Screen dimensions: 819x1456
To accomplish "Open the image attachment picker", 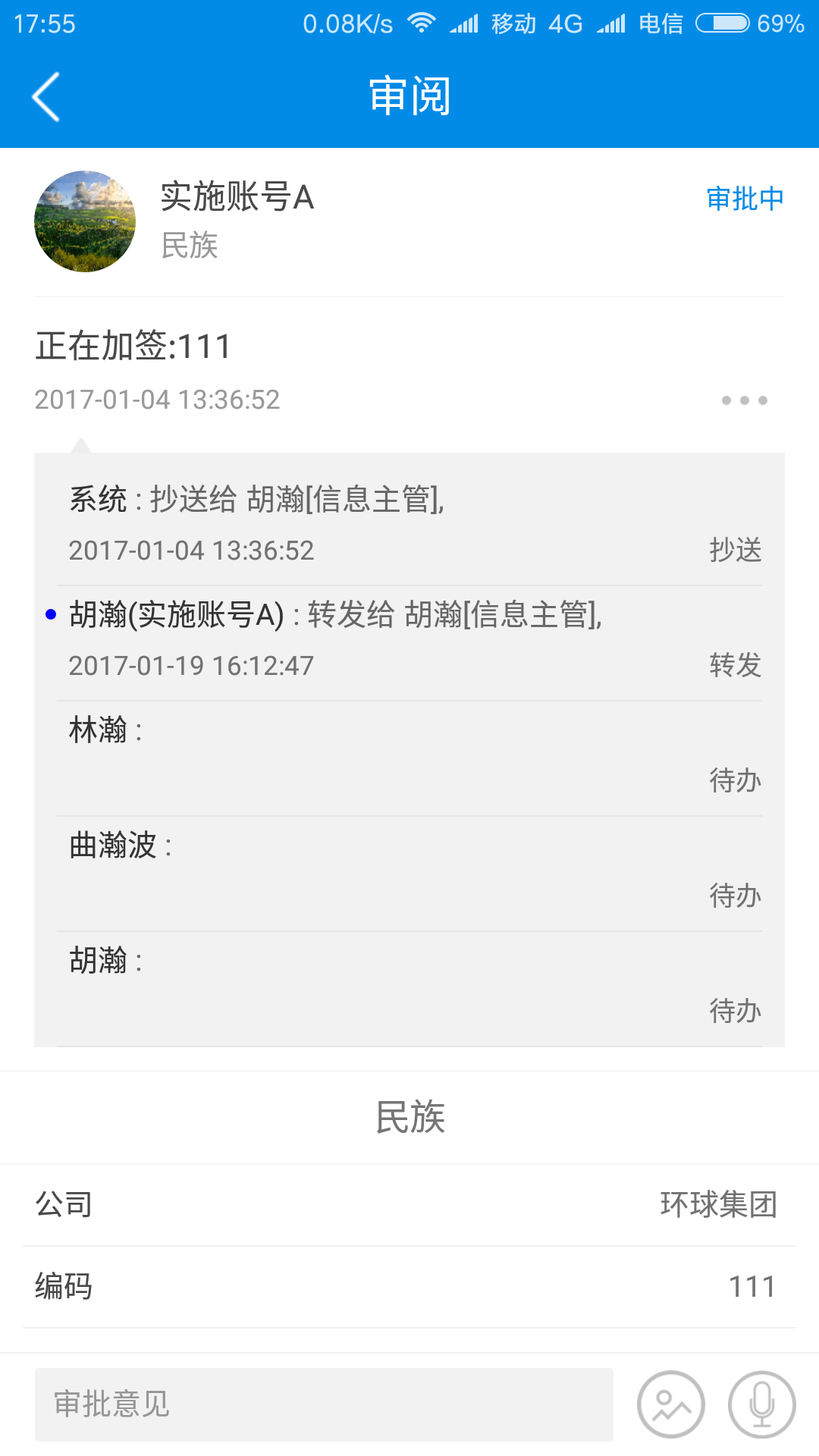I will click(673, 1404).
